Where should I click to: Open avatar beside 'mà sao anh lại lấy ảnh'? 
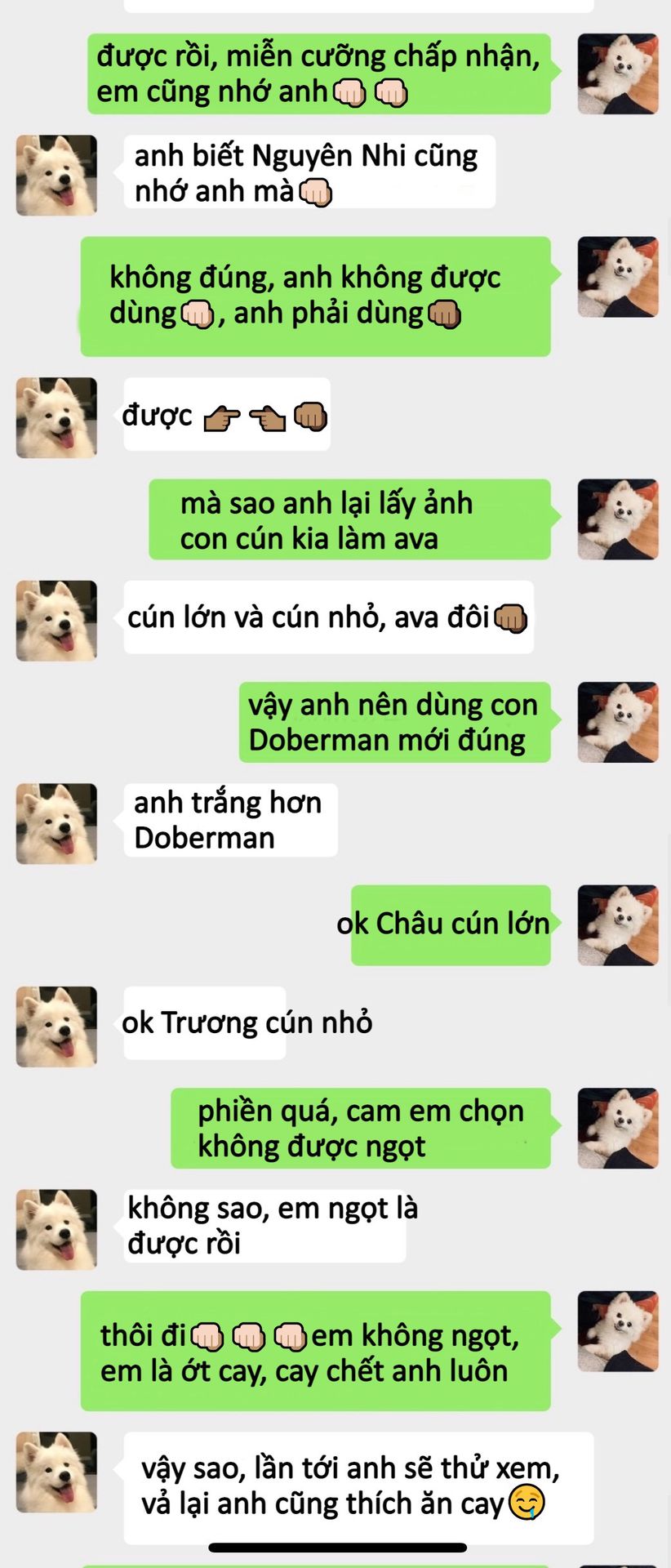[617, 519]
